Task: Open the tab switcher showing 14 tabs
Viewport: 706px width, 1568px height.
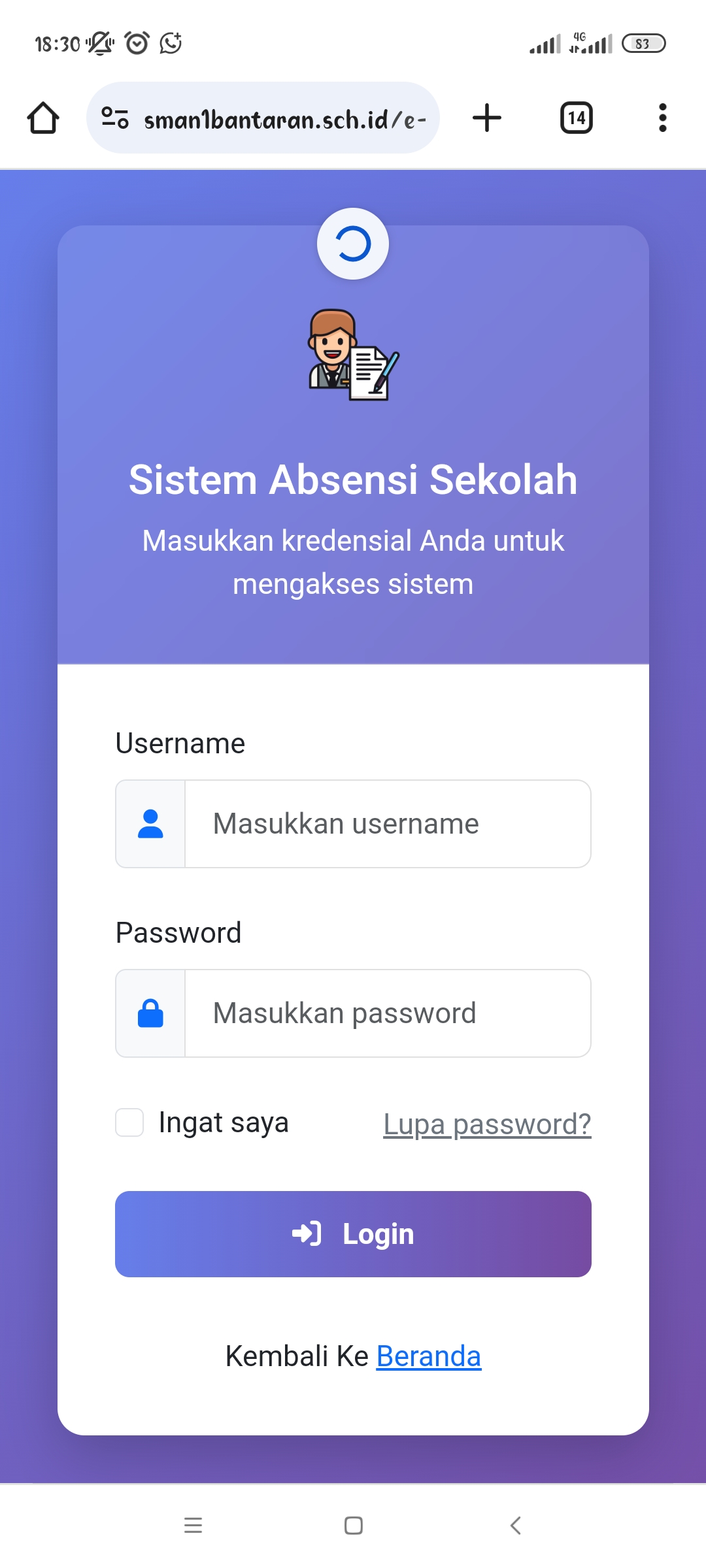Action: (x=577, y=118)
